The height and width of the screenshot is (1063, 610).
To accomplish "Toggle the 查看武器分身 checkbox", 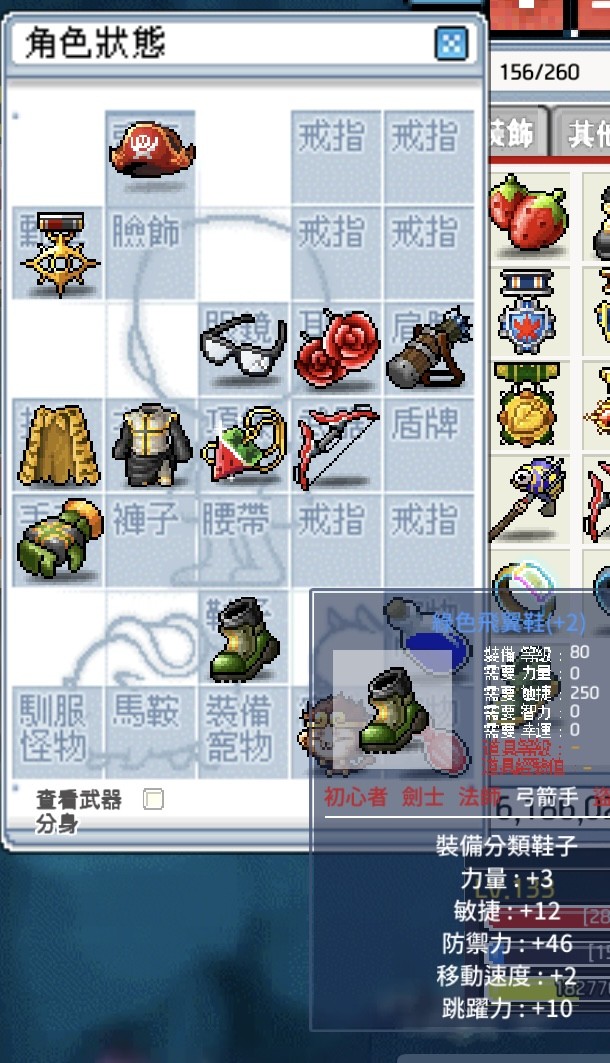I will [x=153, y=798].
